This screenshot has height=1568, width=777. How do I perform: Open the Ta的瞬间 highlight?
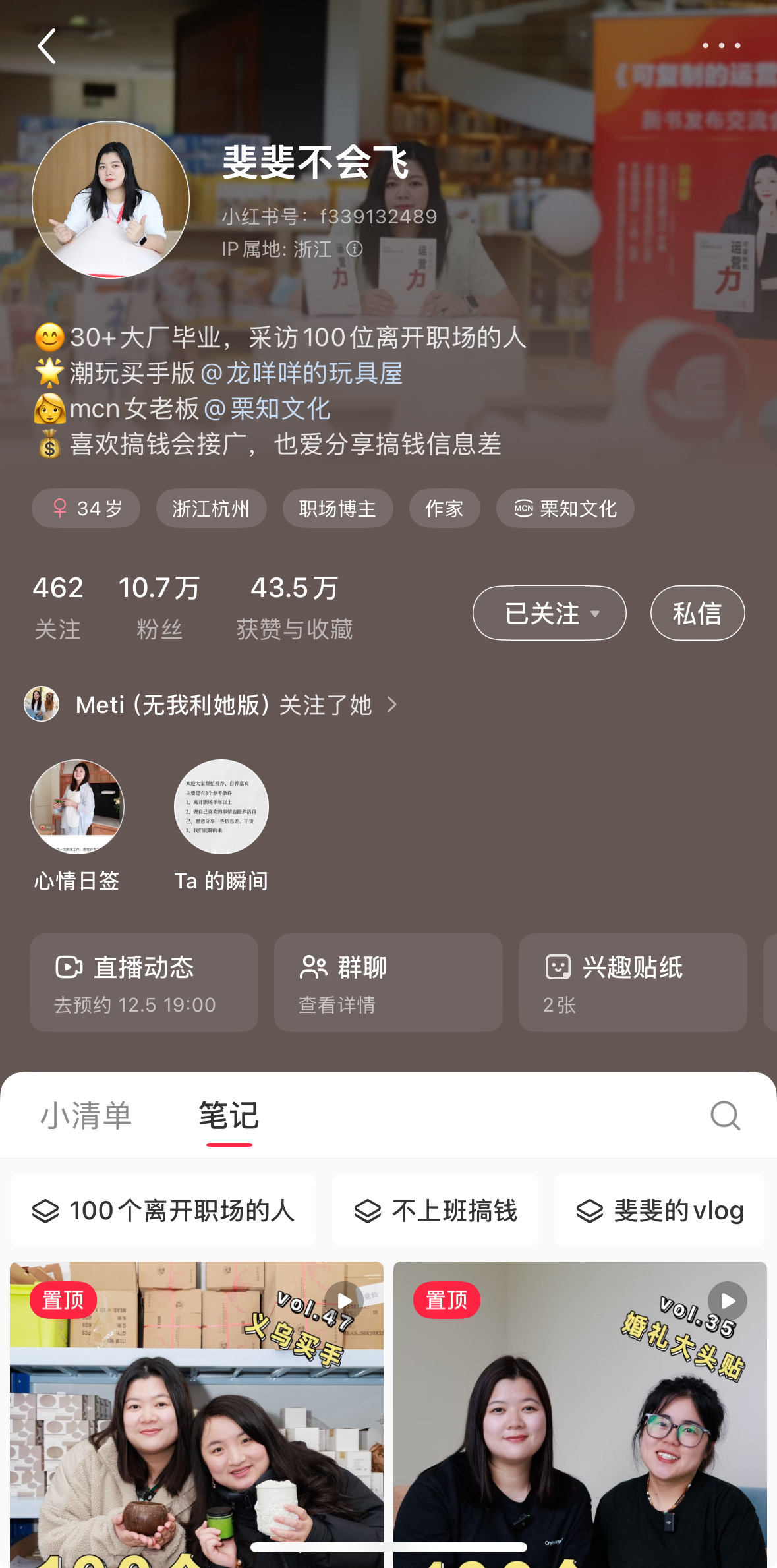coord(221,807)
